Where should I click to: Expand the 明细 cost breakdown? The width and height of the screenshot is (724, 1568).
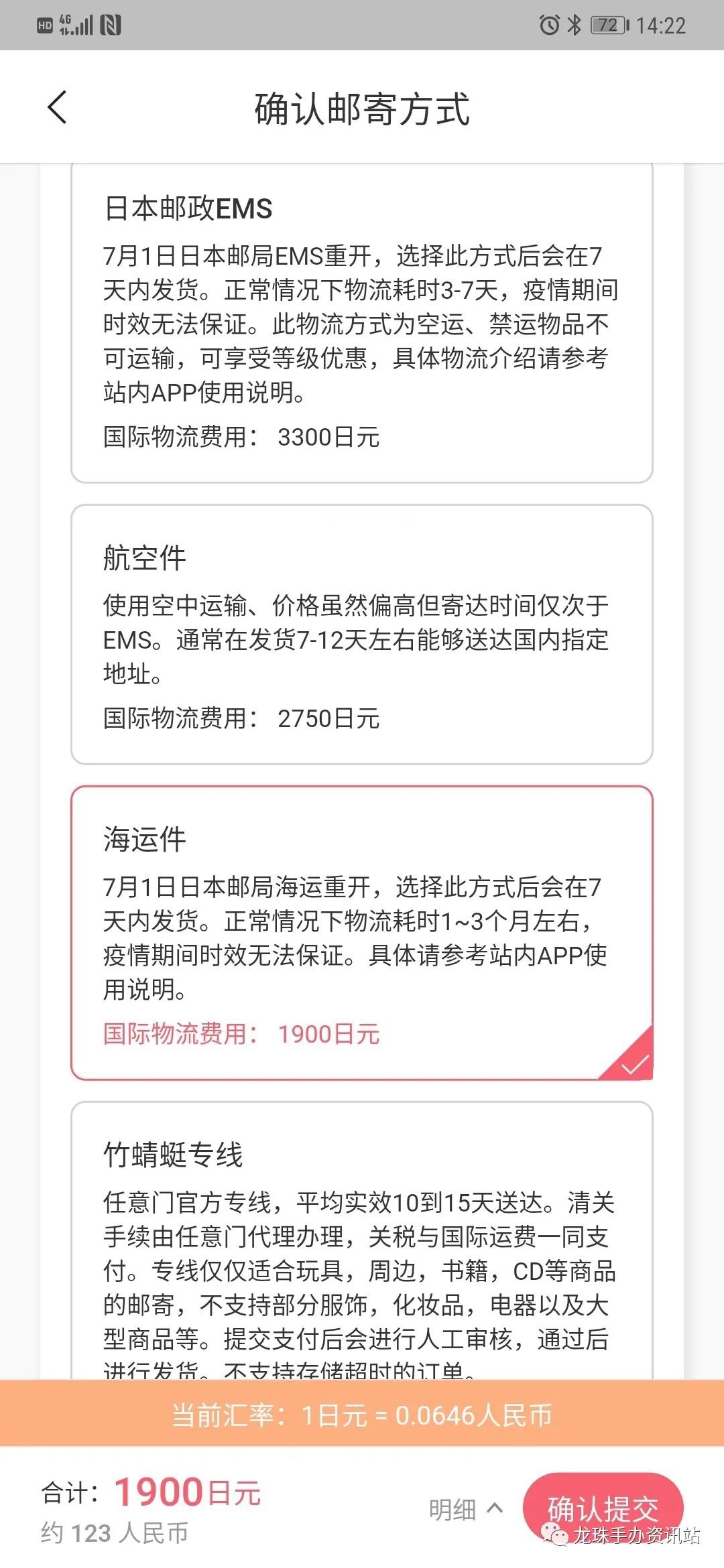coord(465,1509)
